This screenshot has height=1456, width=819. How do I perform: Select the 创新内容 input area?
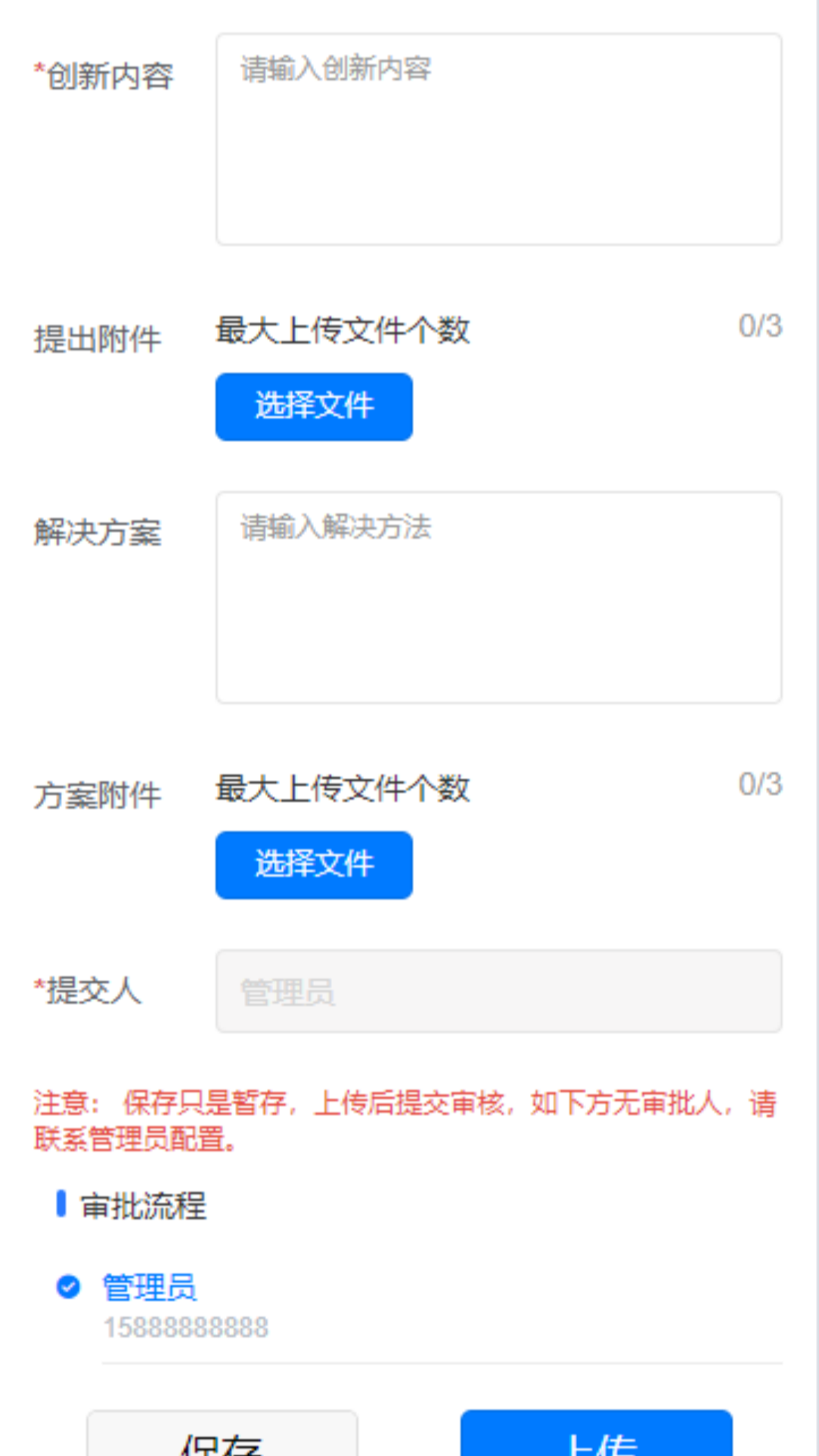click(x=499, y=139)
